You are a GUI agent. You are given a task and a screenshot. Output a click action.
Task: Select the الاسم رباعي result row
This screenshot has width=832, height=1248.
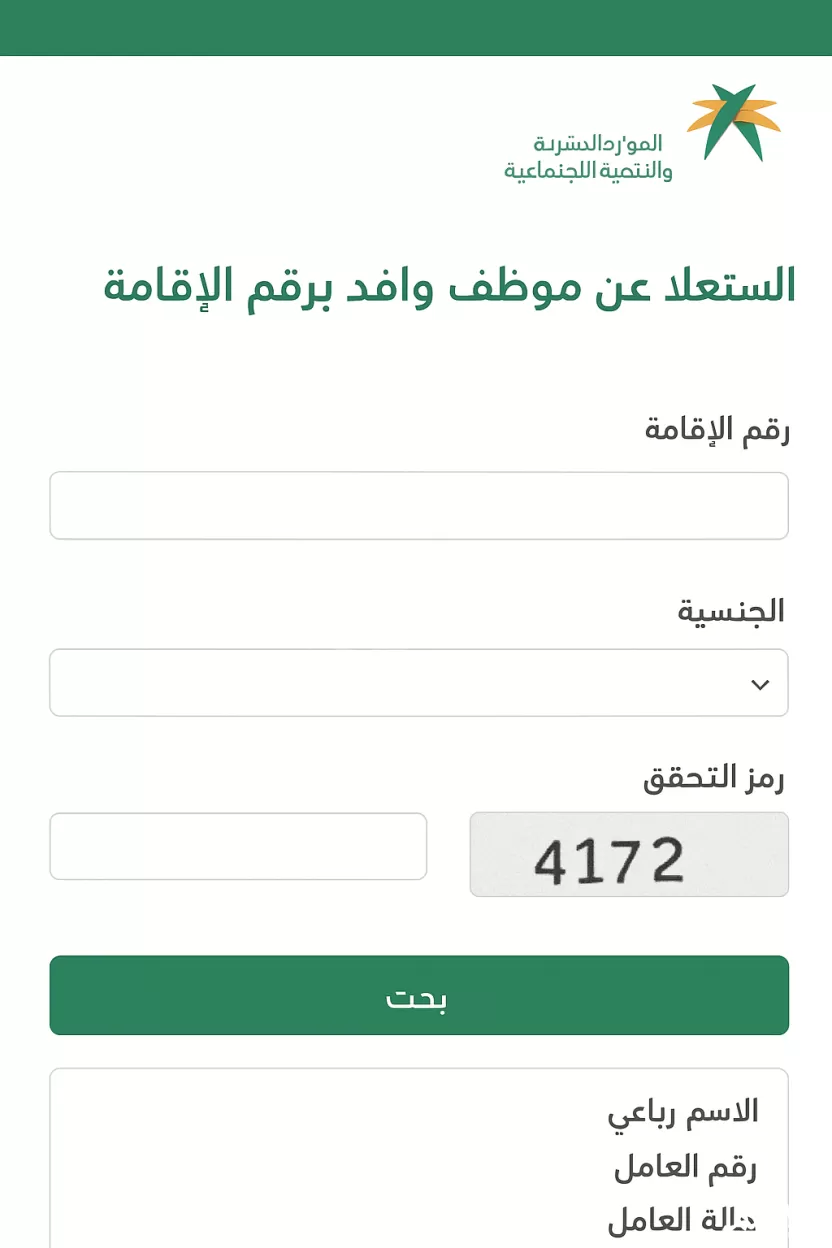[683, 1111]
